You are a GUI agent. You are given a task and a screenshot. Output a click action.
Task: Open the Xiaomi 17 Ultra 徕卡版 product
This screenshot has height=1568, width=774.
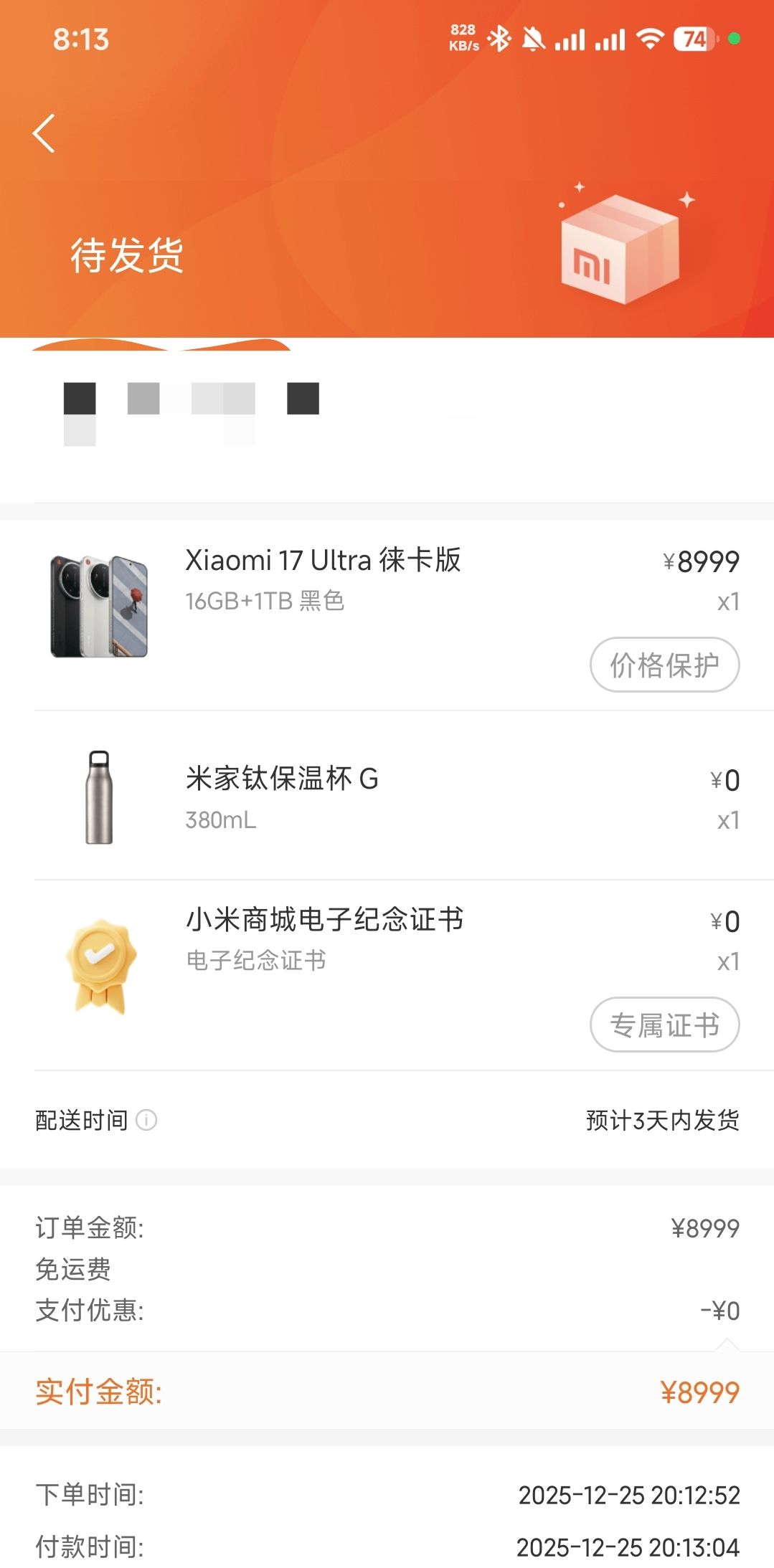pos(323,561)
